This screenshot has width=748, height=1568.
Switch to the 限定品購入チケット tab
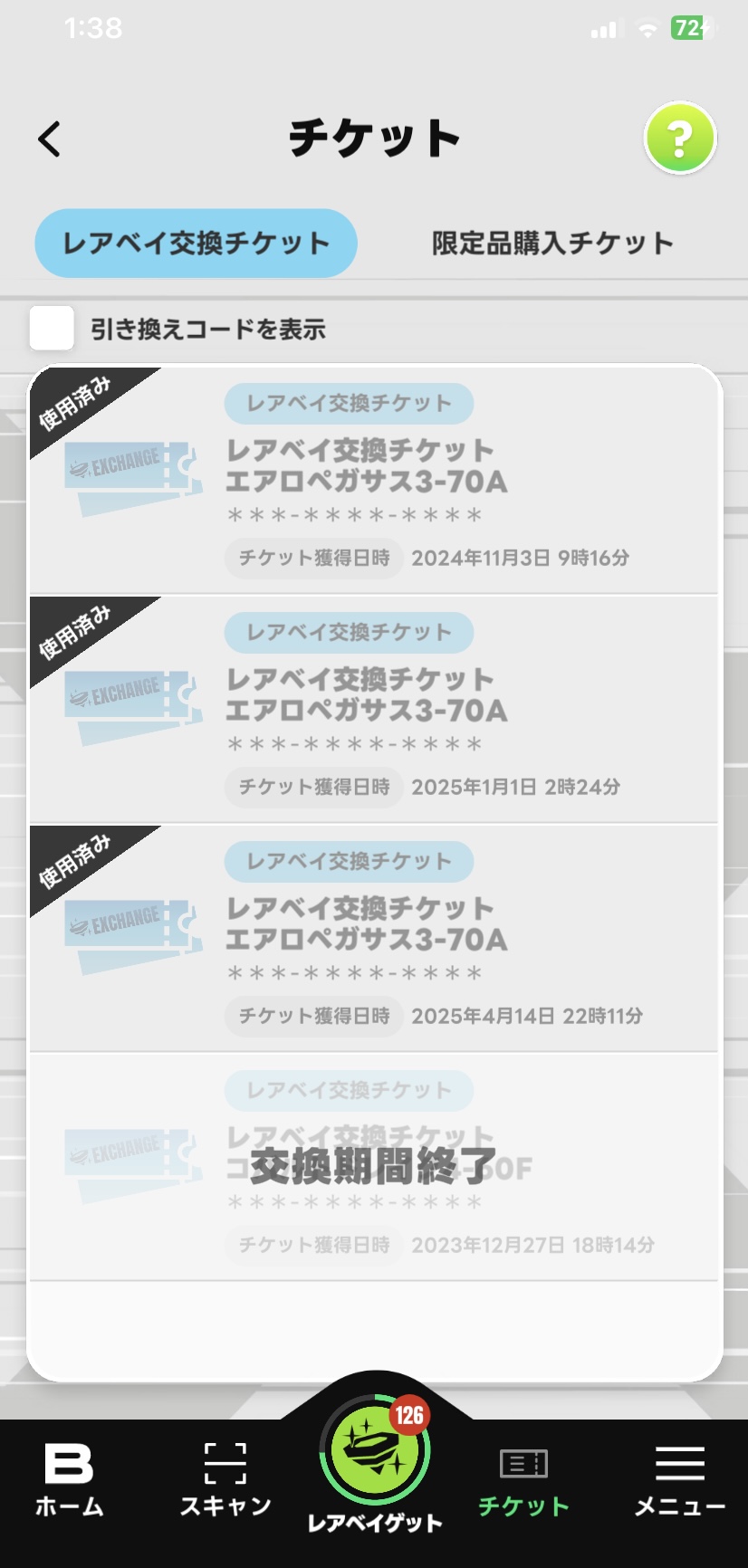pyautogui.click(x=552, y=243)
